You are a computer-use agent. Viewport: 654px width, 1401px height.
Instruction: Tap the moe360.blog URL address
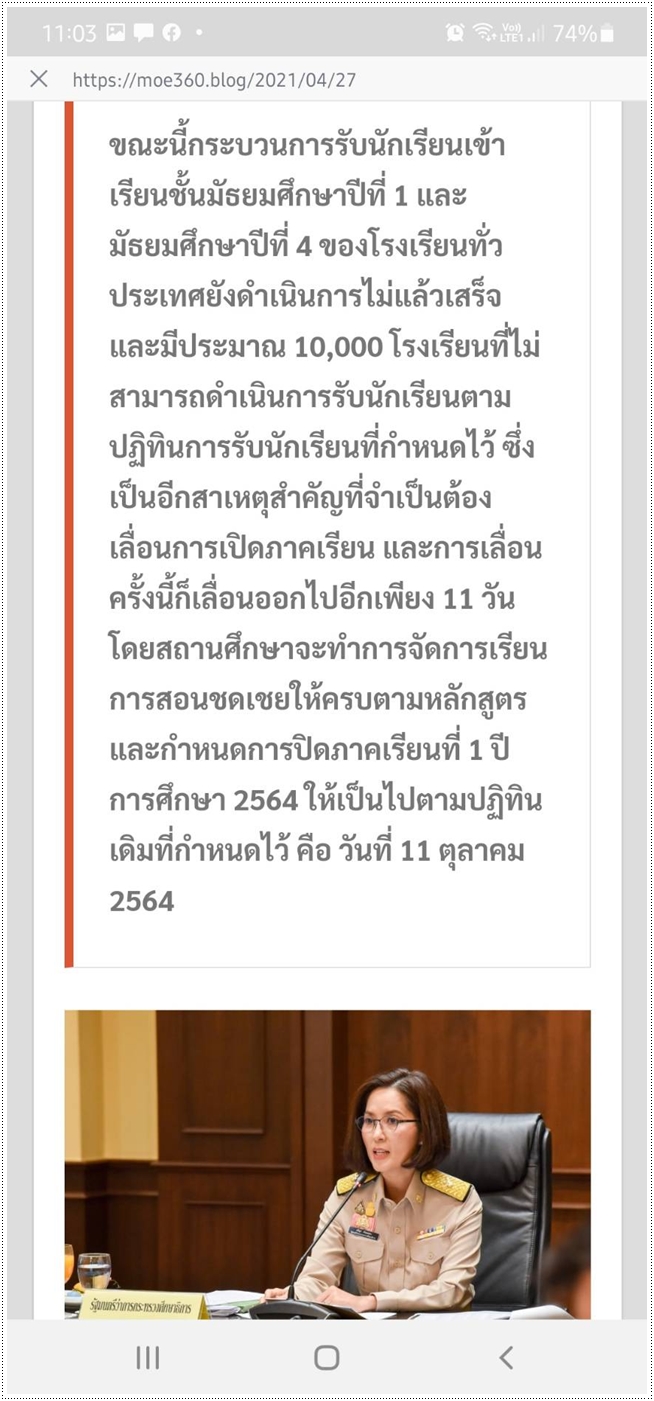(x=213, y=81)
